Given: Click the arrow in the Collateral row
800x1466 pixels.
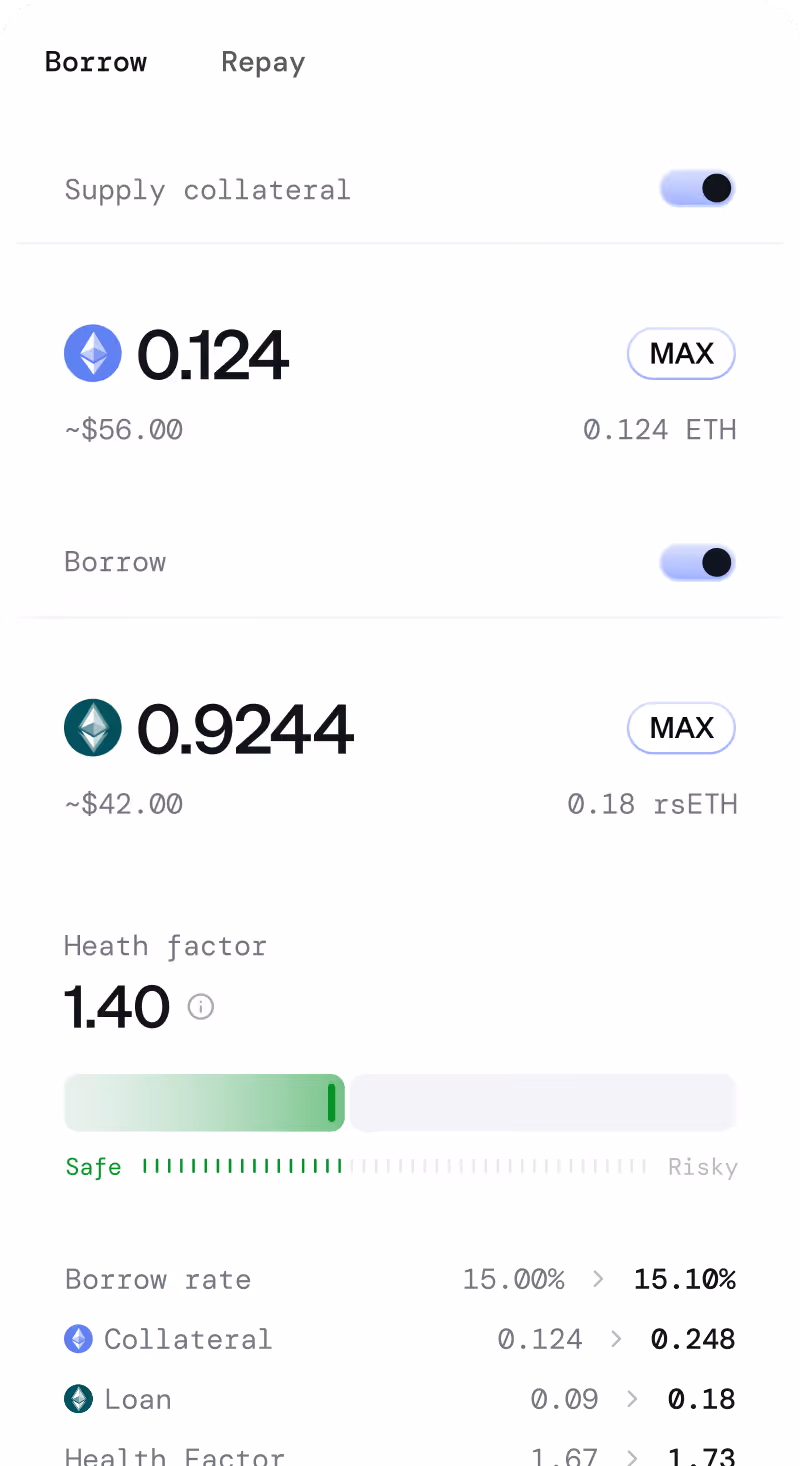Looking at the screenshot, I should (x=616, y=1339).
